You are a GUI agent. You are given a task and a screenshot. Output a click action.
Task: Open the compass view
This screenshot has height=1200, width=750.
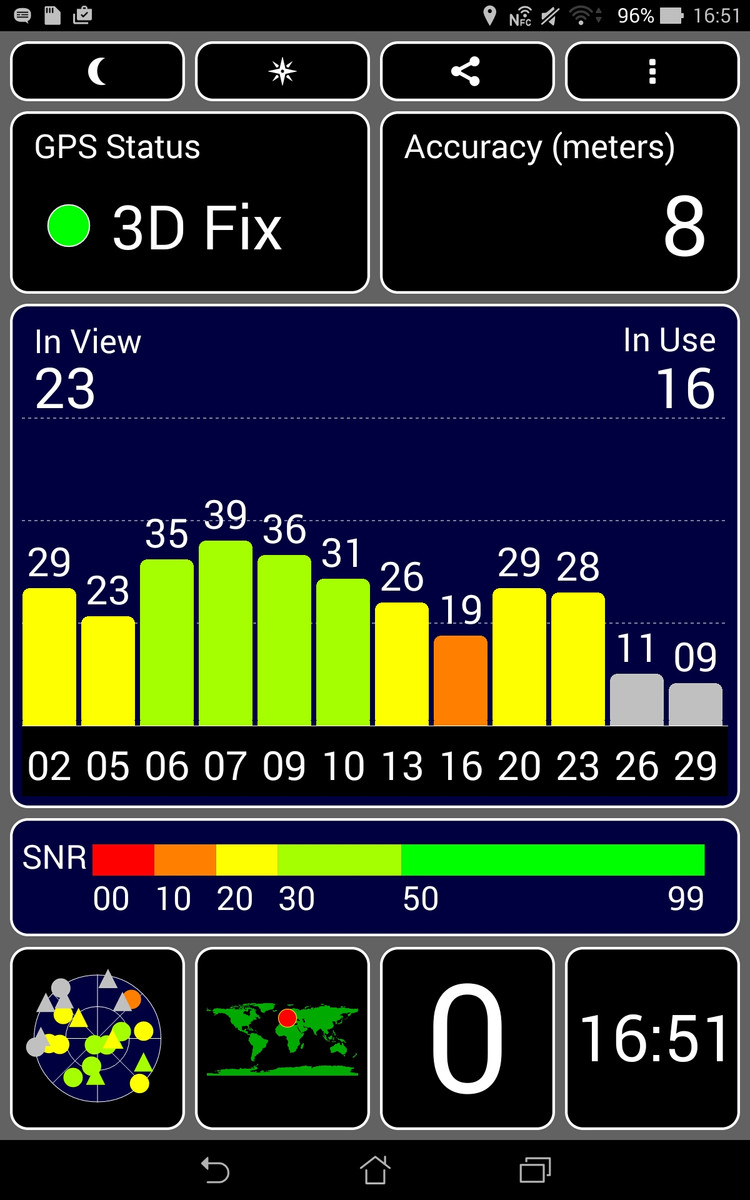tap(283, 71)
